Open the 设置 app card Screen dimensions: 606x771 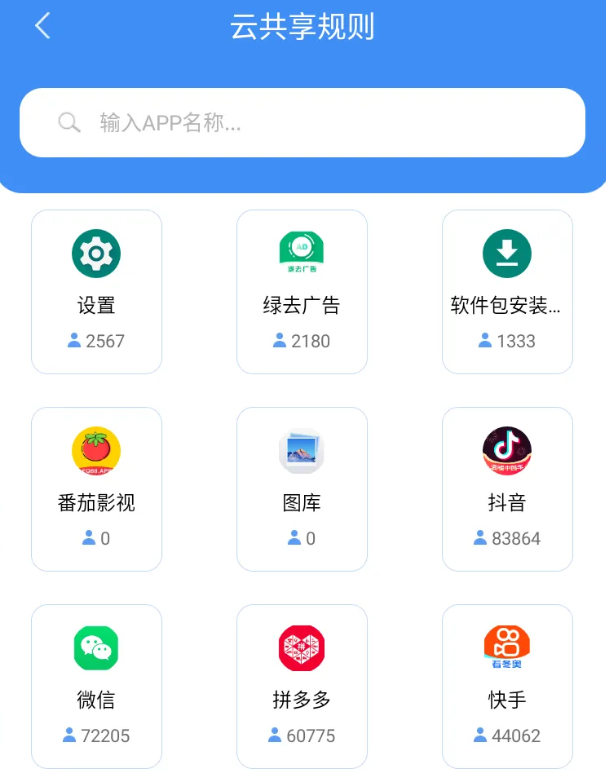point(97,291)
